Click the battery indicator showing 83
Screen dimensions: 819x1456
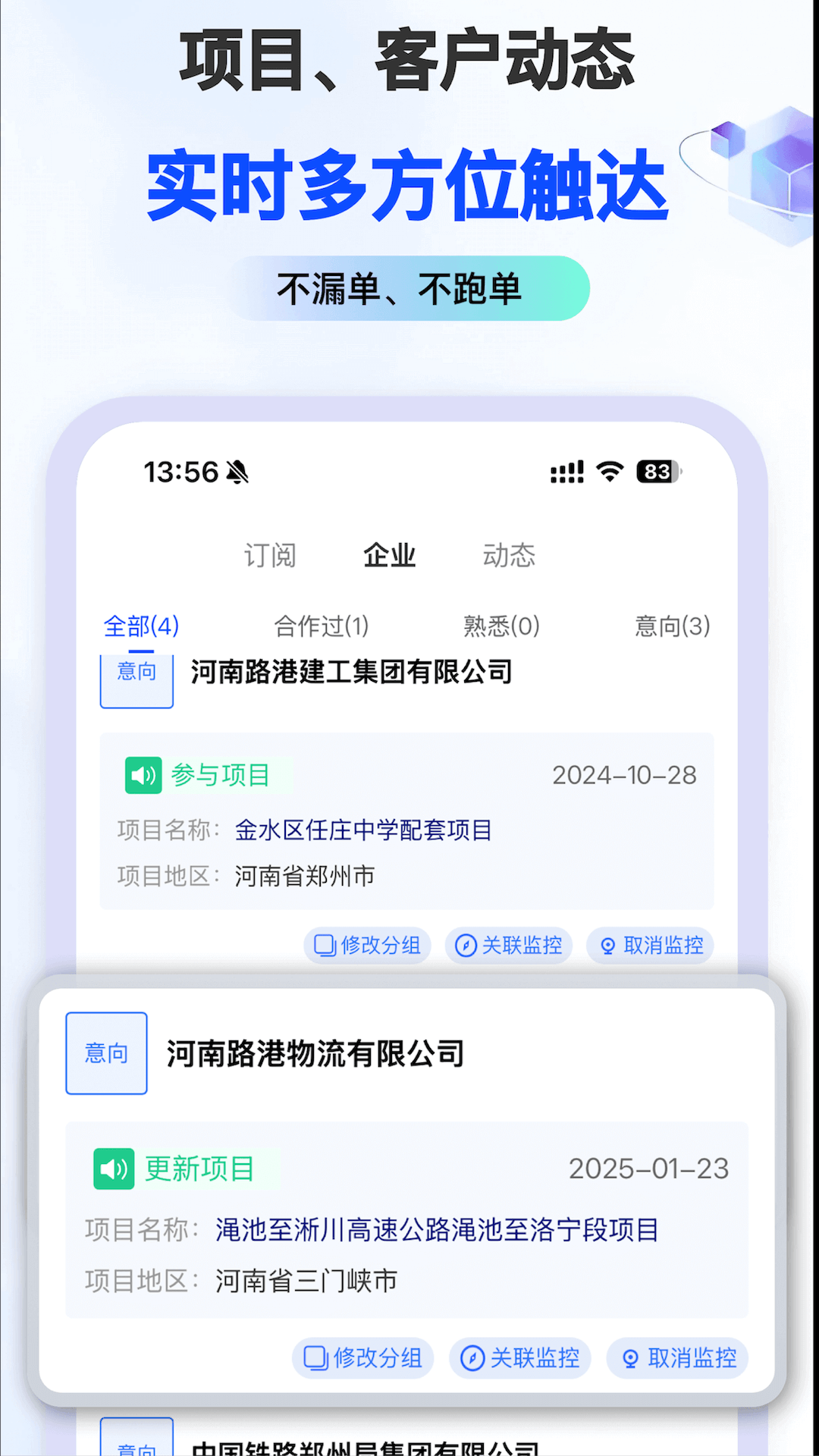click(x=657, y=470)
